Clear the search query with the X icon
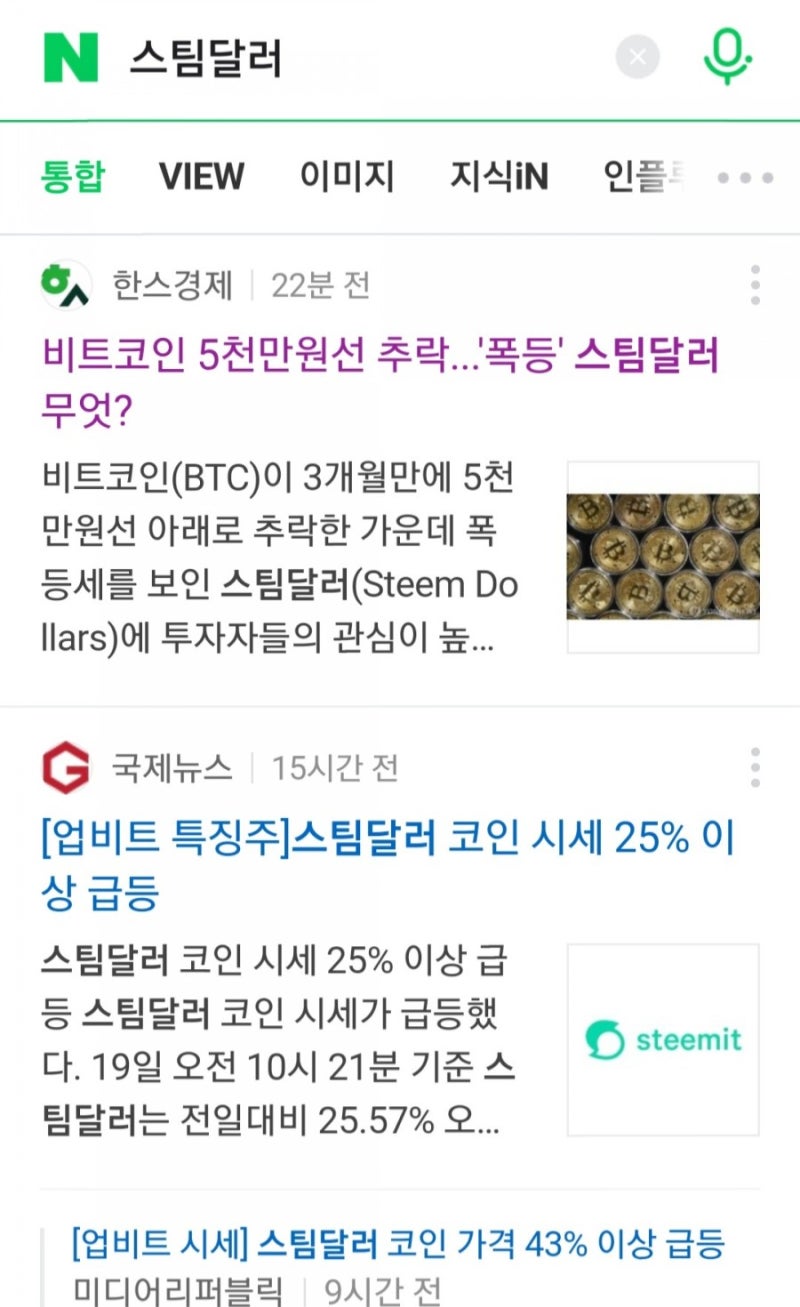800x1307 pixels. click(x=637, y=57)
